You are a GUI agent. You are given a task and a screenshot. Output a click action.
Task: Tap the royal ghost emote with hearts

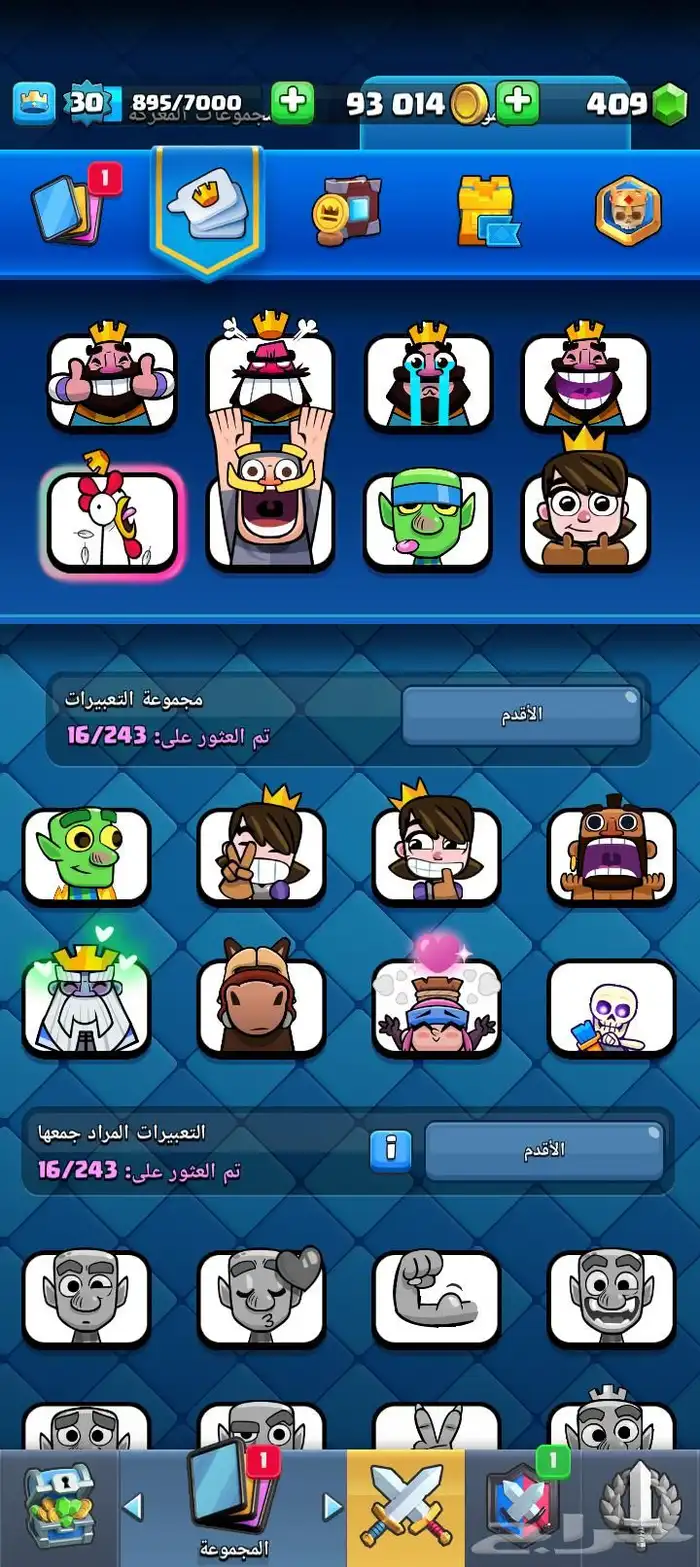(x=86, y=1005)
